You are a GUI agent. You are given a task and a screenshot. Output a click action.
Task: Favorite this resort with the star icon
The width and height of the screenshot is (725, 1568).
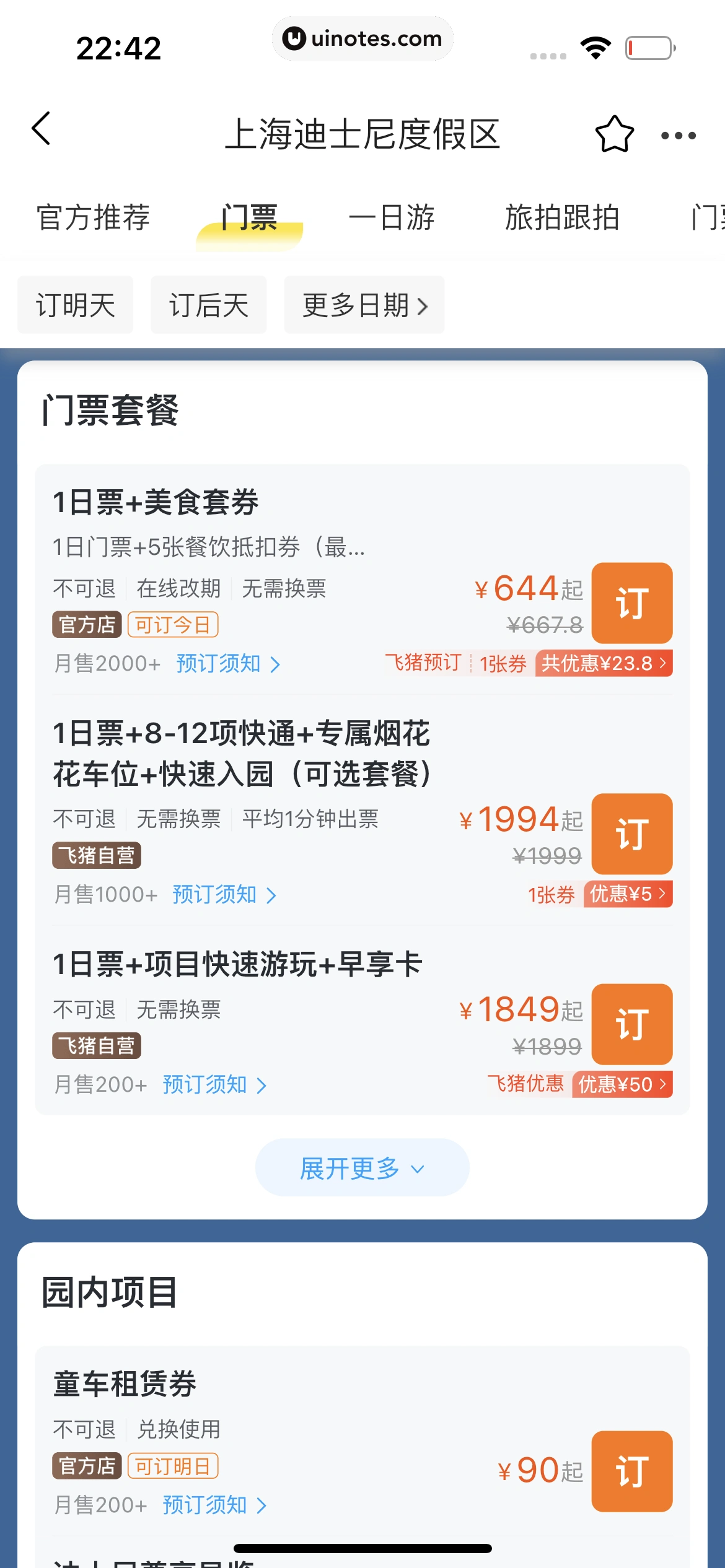tap(614, 134)
